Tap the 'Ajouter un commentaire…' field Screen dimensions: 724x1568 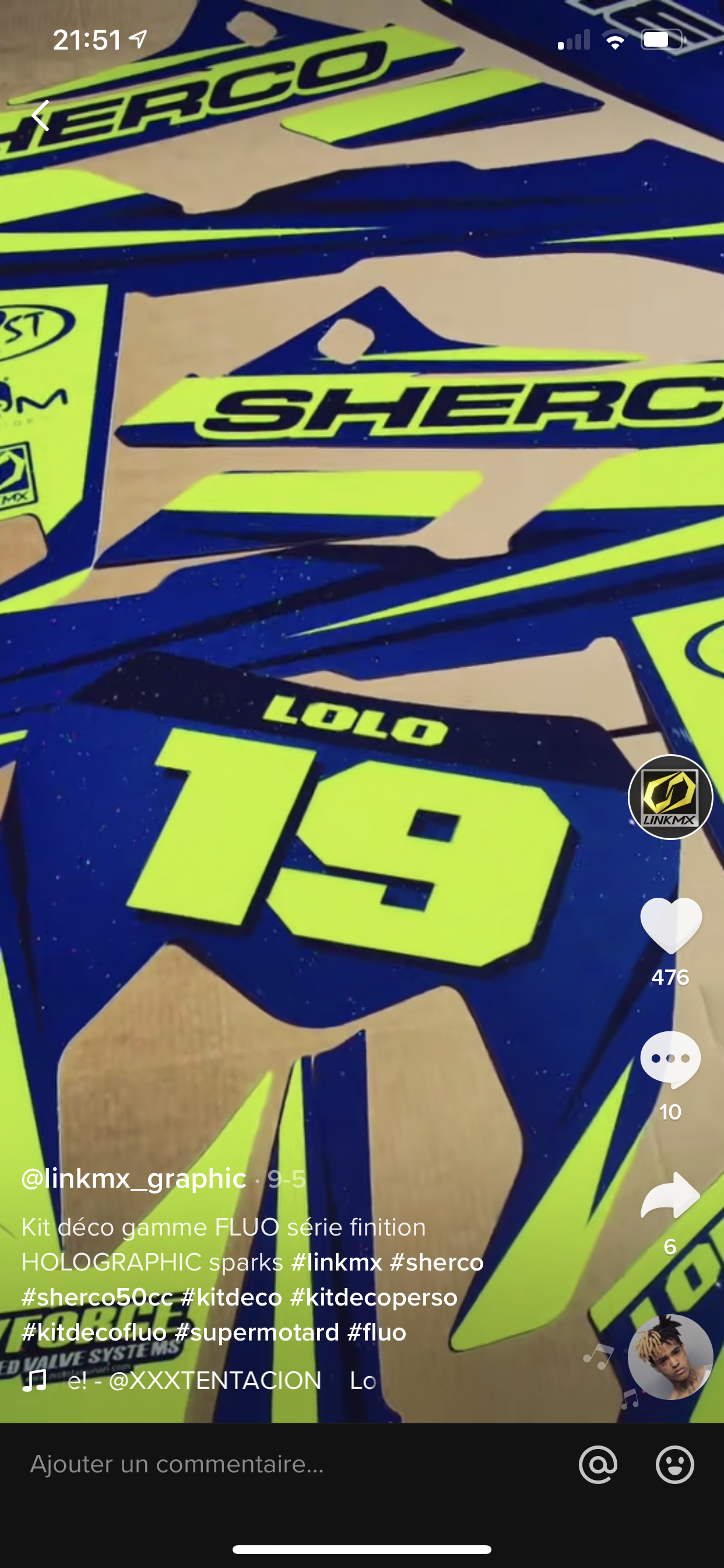[292, 1464]
